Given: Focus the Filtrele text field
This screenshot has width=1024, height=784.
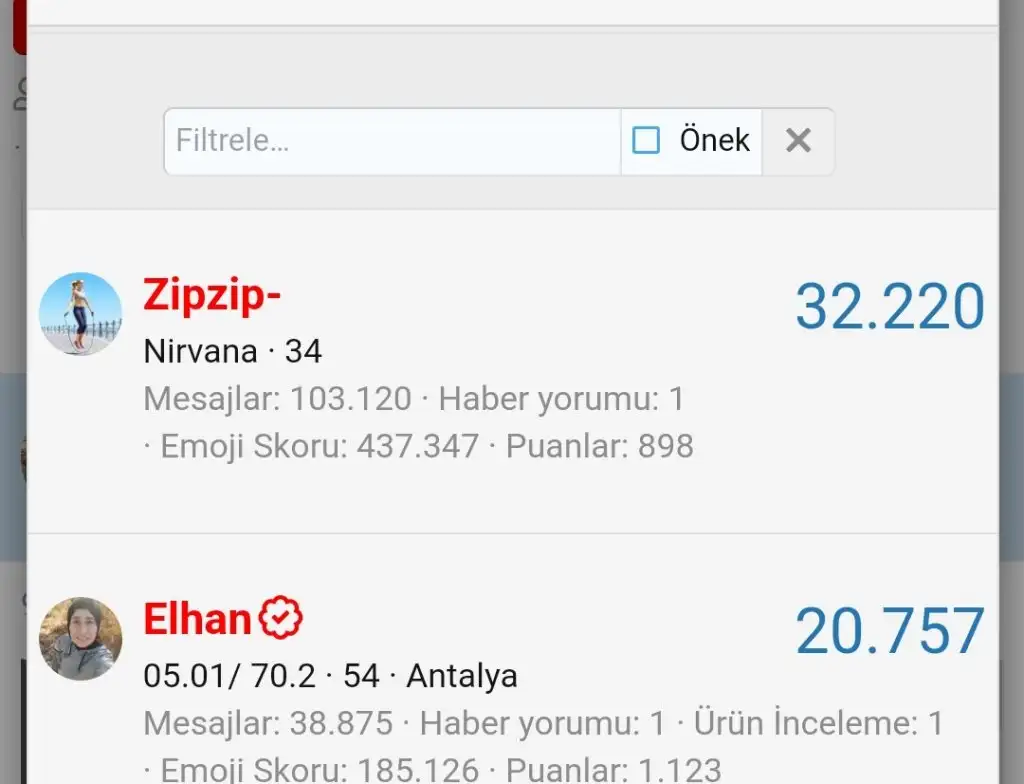Looking at the screenshot, I should pos(392,141).
